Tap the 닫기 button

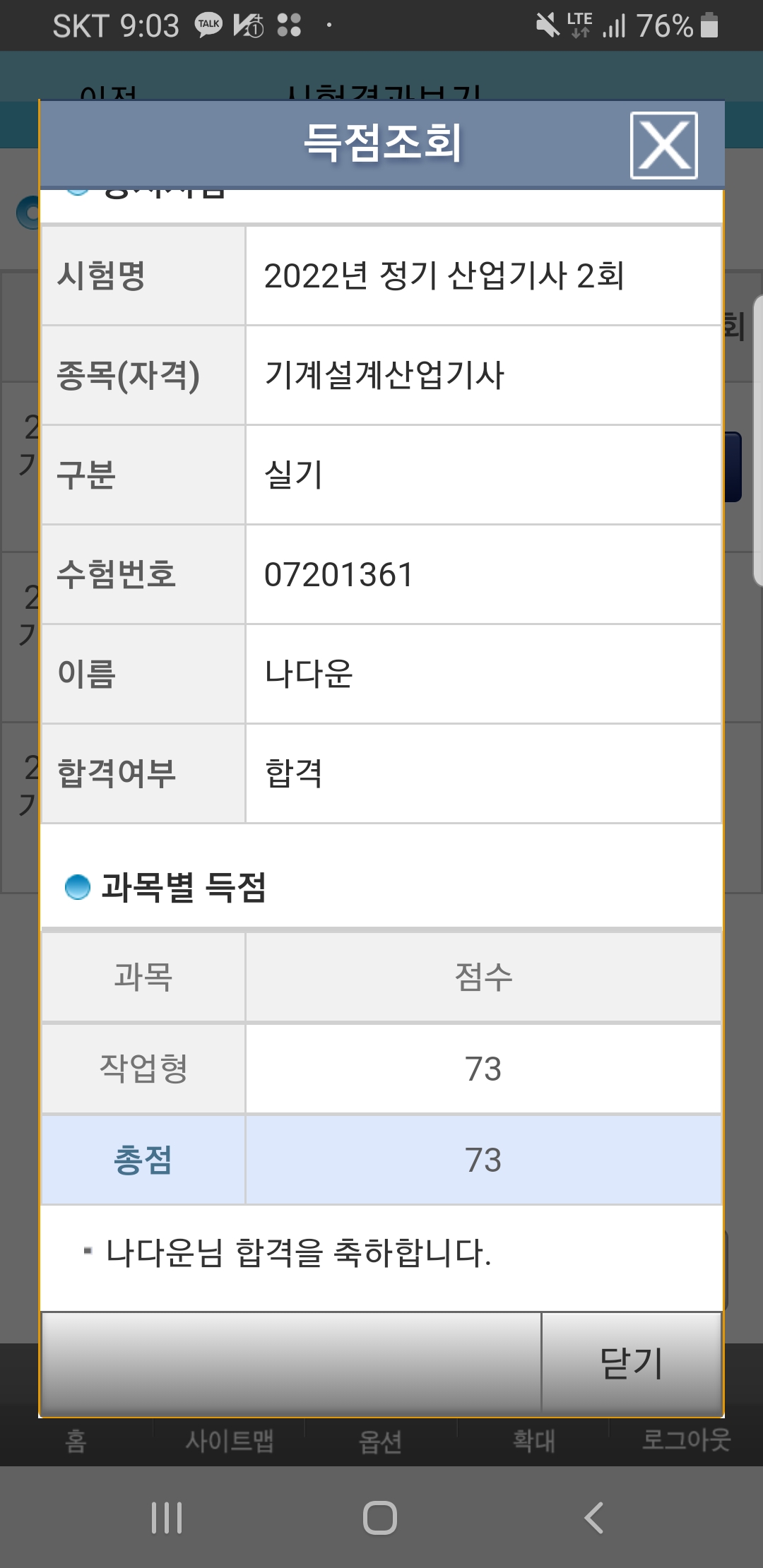(x=632, y=1363)
